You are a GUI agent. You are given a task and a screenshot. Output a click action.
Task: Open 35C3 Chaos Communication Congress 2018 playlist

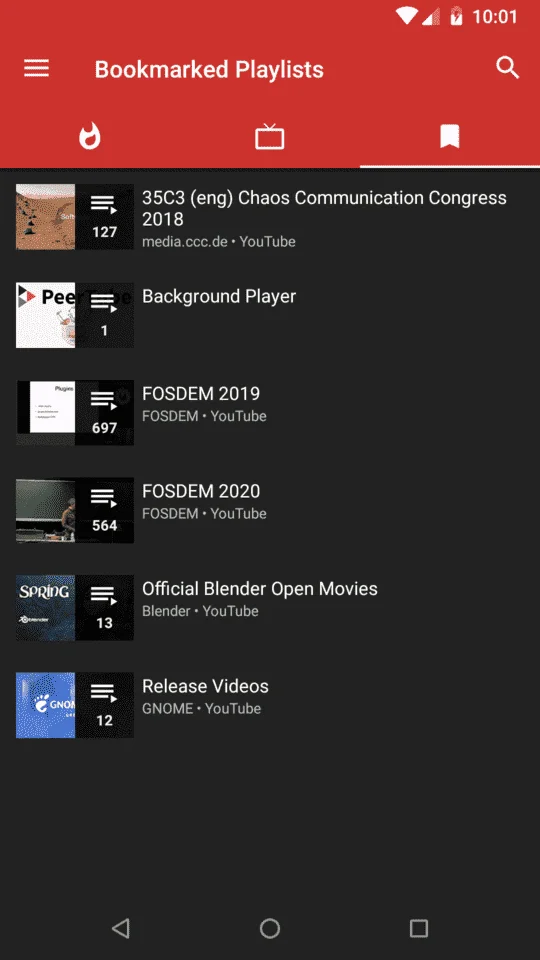[270, 217]
